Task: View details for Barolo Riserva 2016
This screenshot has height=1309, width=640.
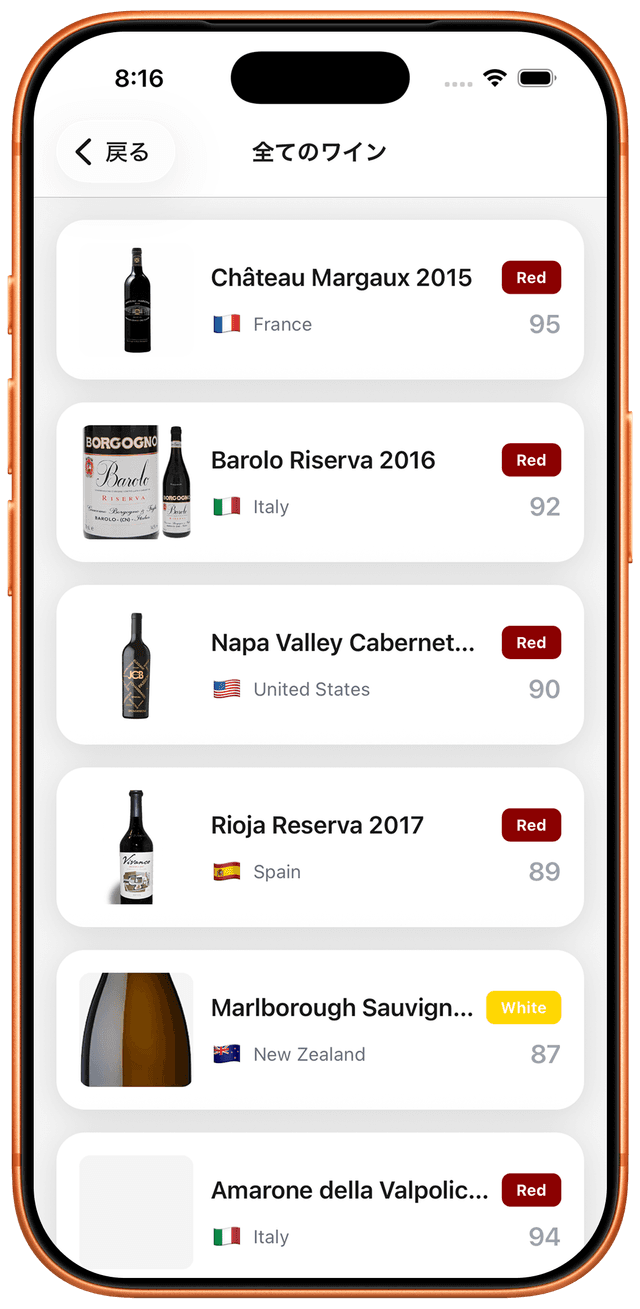Action: [320, 482]
